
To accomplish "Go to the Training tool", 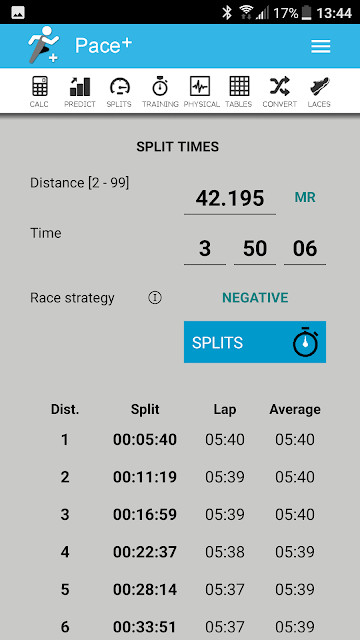I will (160, 92).
